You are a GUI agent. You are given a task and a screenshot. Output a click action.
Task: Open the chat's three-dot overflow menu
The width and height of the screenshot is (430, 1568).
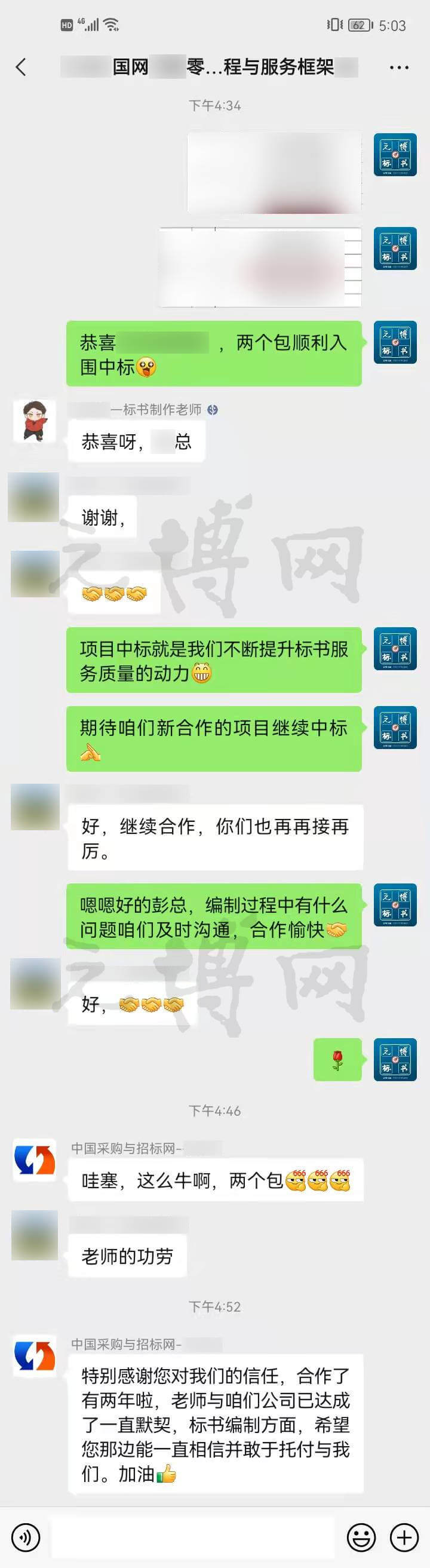tap(398, 67)
